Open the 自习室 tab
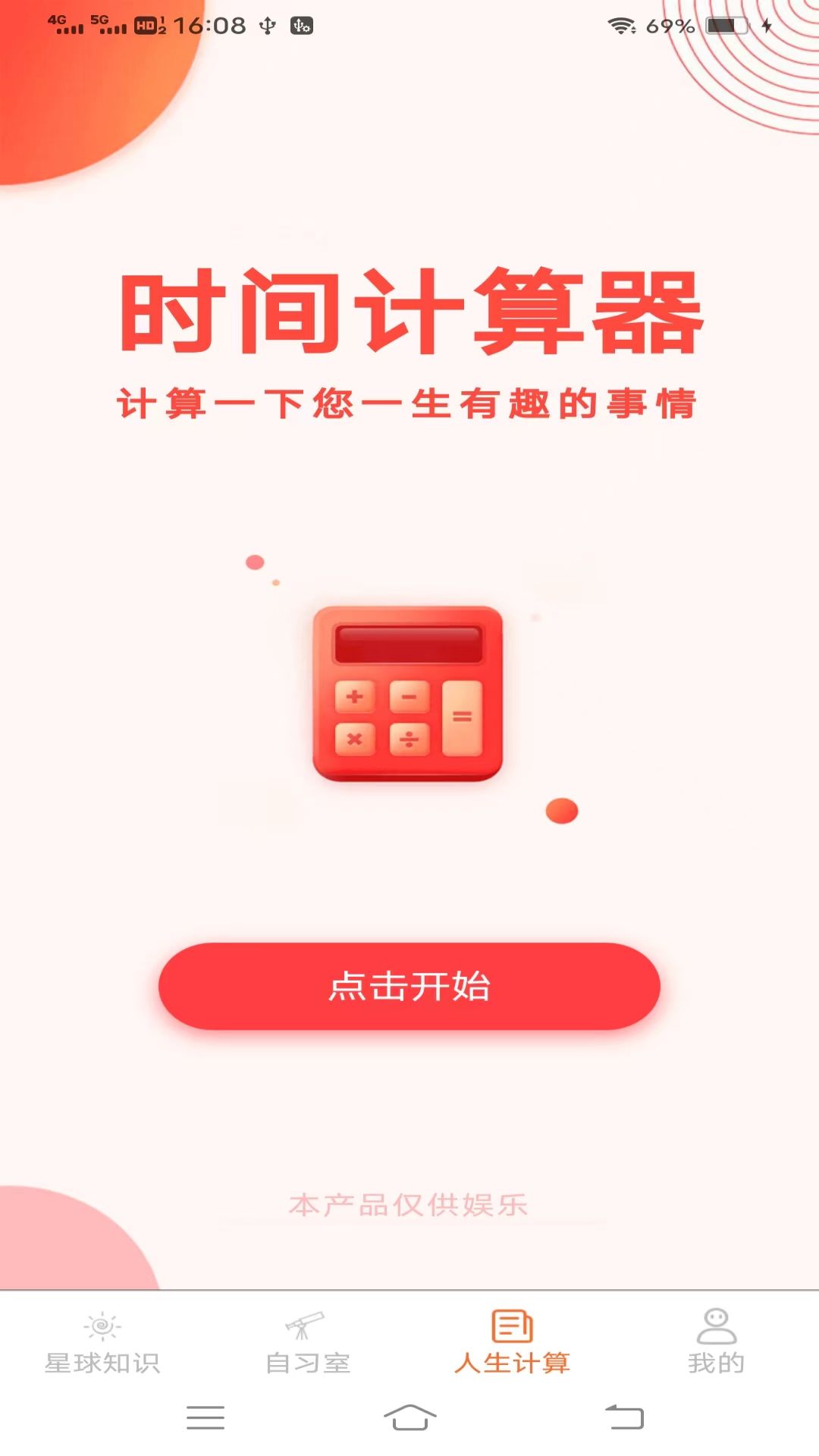819x1456 pixels. pos(307,1342)
